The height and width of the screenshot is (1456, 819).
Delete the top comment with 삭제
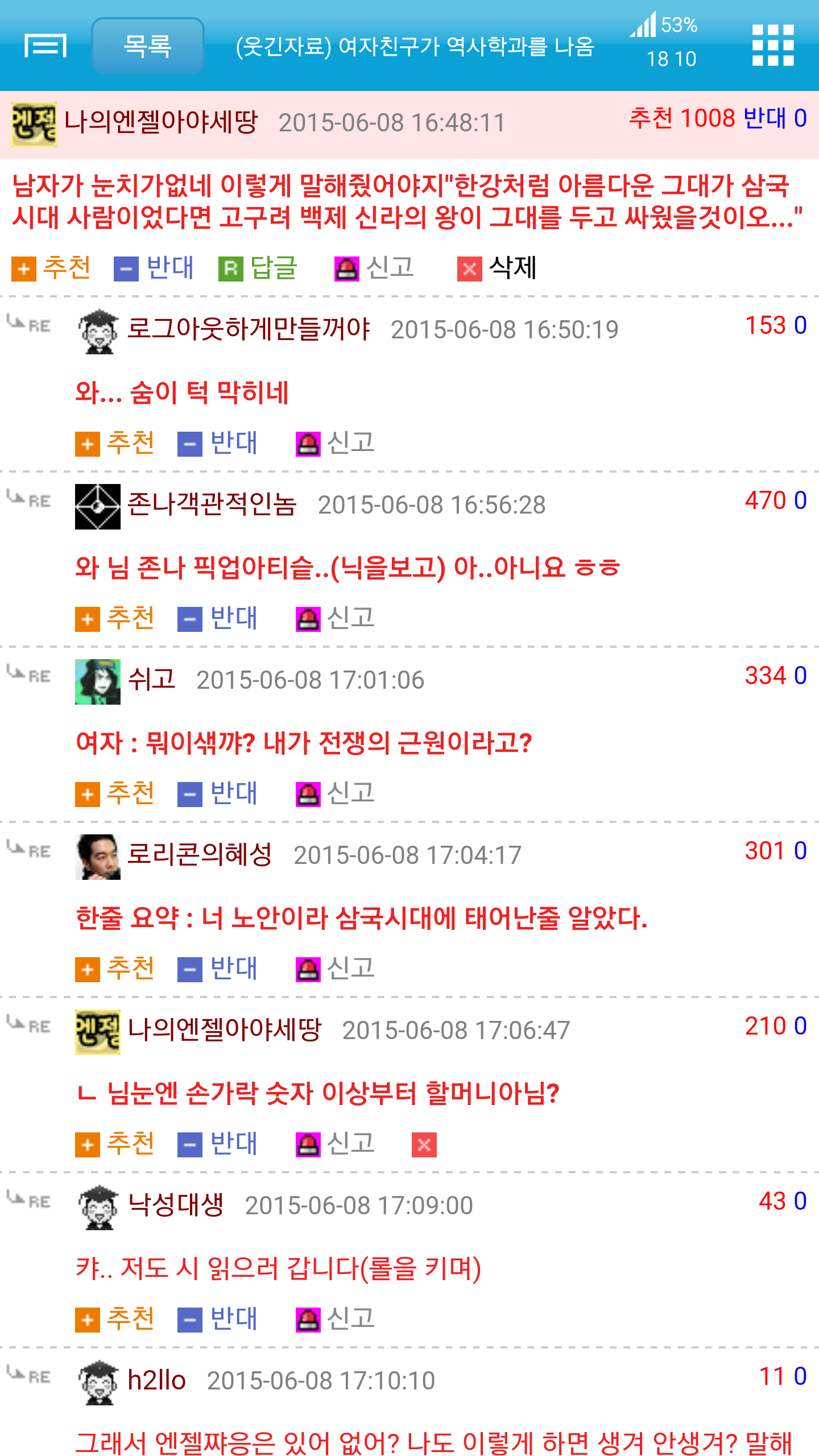pos(497,268)
